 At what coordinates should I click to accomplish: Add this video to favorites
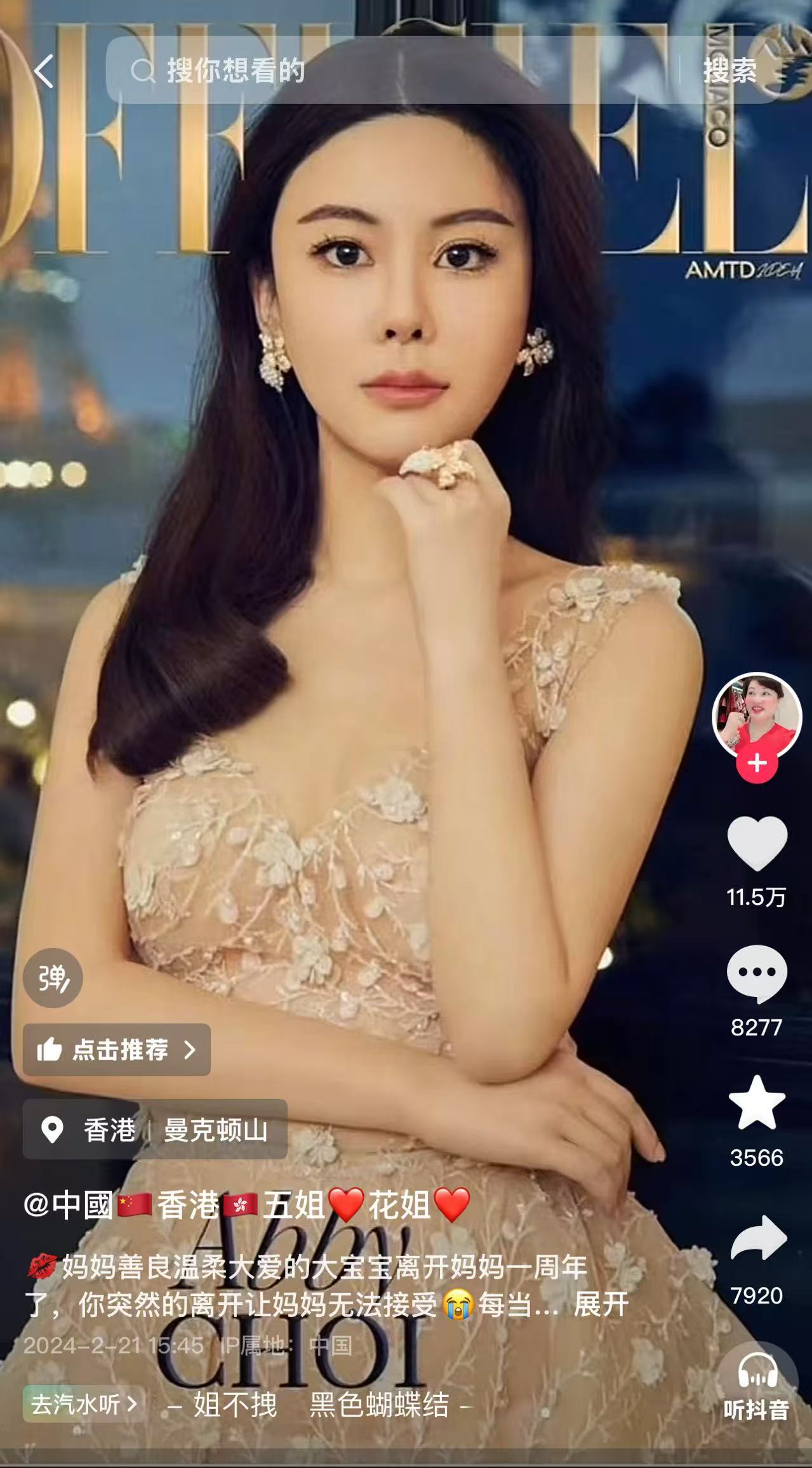click(x=756, y=1104)
